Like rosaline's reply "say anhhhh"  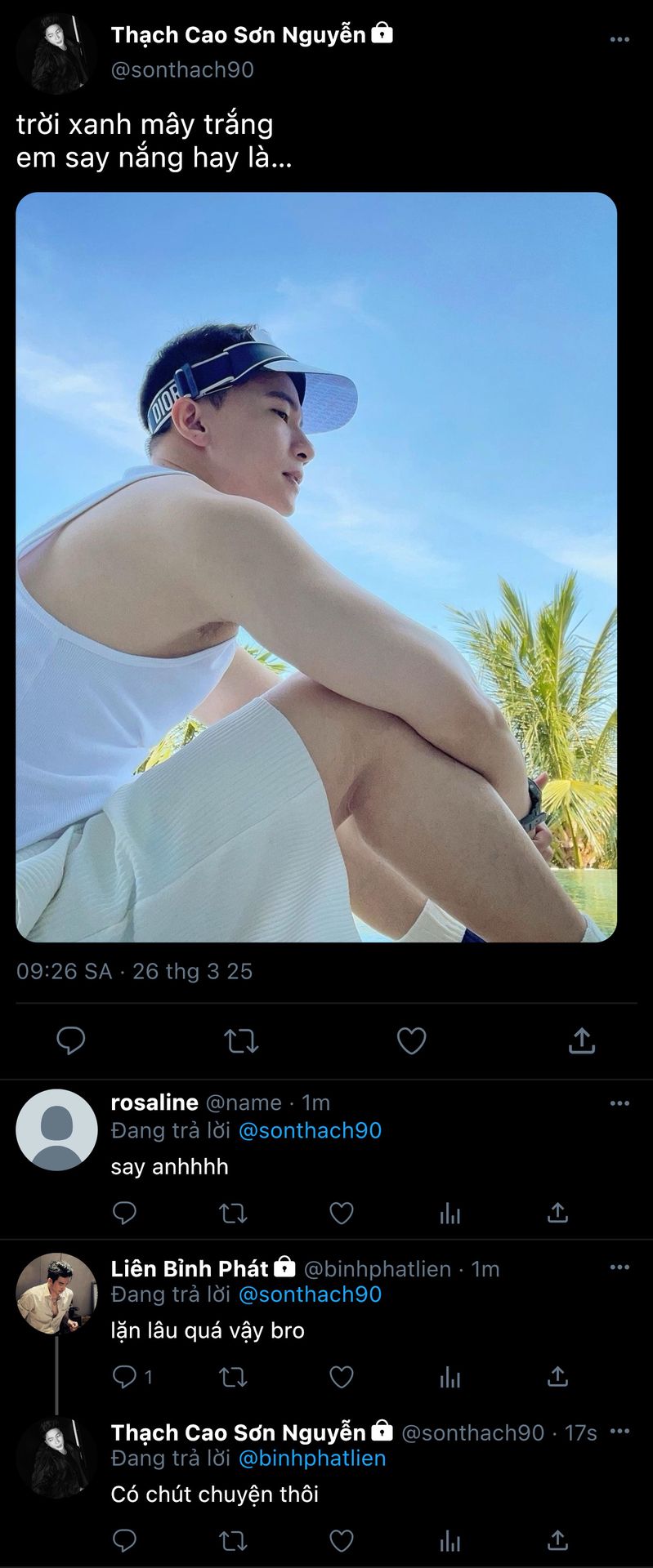click(x=341, y=1213)
